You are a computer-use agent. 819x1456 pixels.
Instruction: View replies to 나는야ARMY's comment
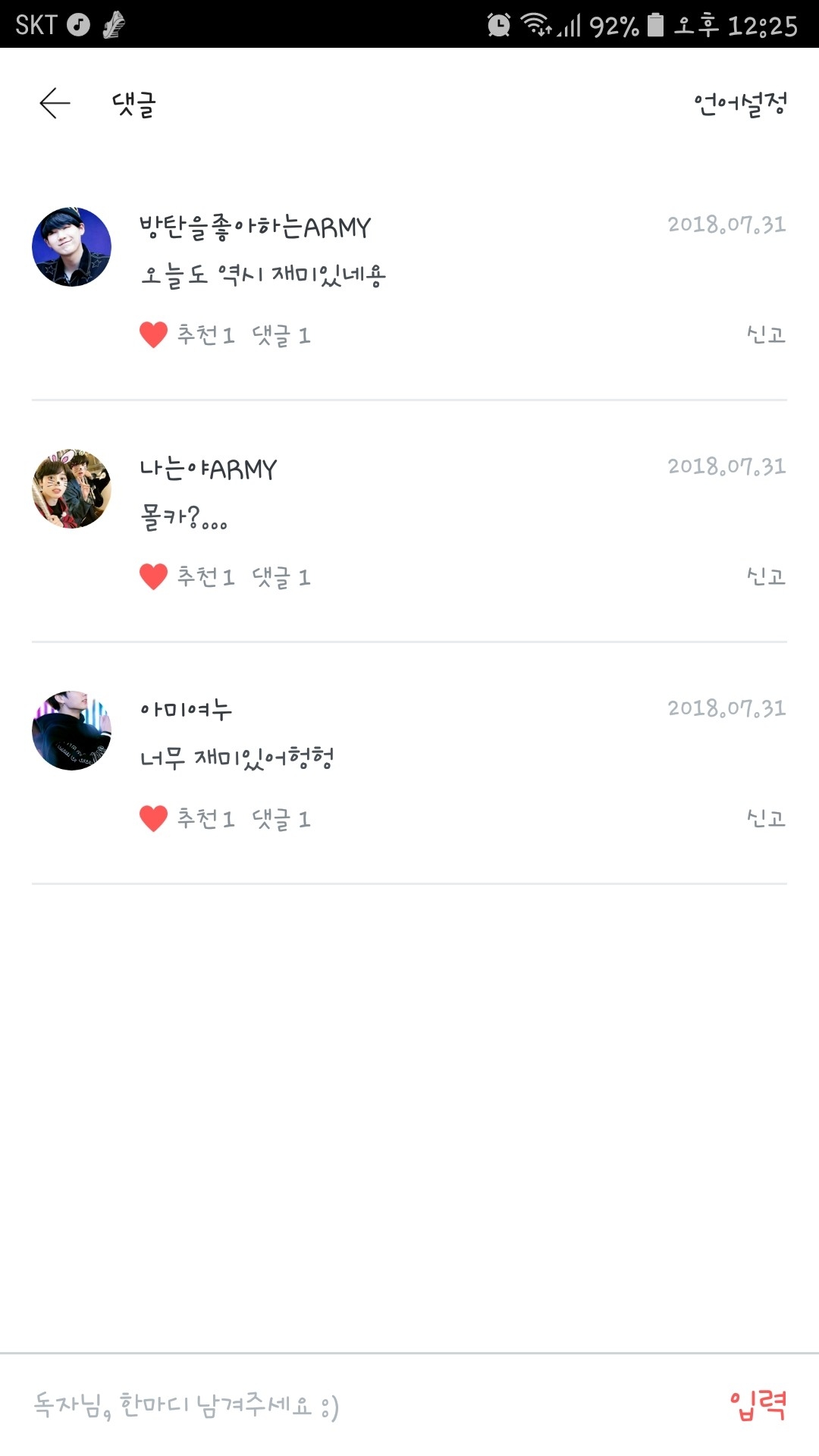click(x=281, y=576)
